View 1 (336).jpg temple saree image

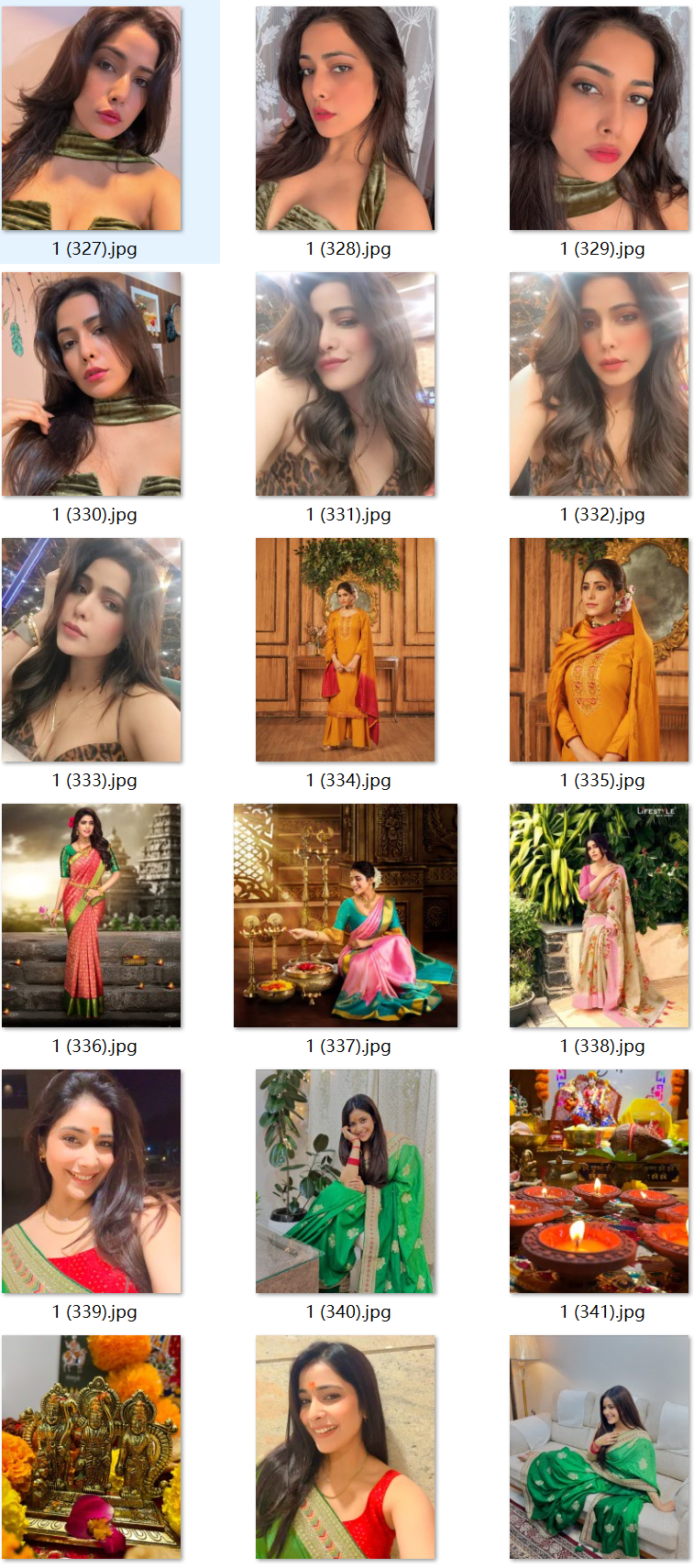92,916
